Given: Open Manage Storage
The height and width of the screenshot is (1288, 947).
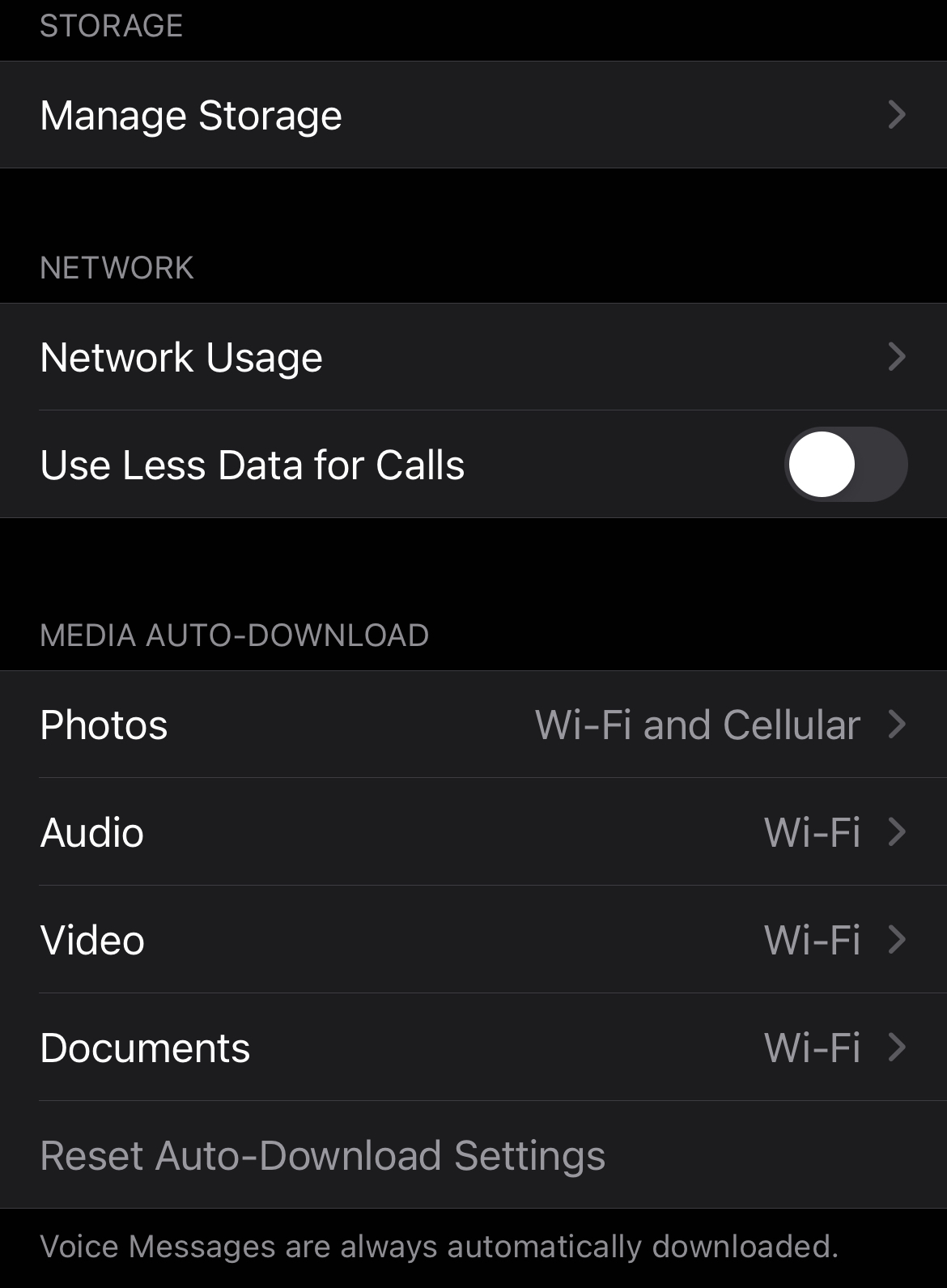Looking at the screenshot, I should (473, 115).
